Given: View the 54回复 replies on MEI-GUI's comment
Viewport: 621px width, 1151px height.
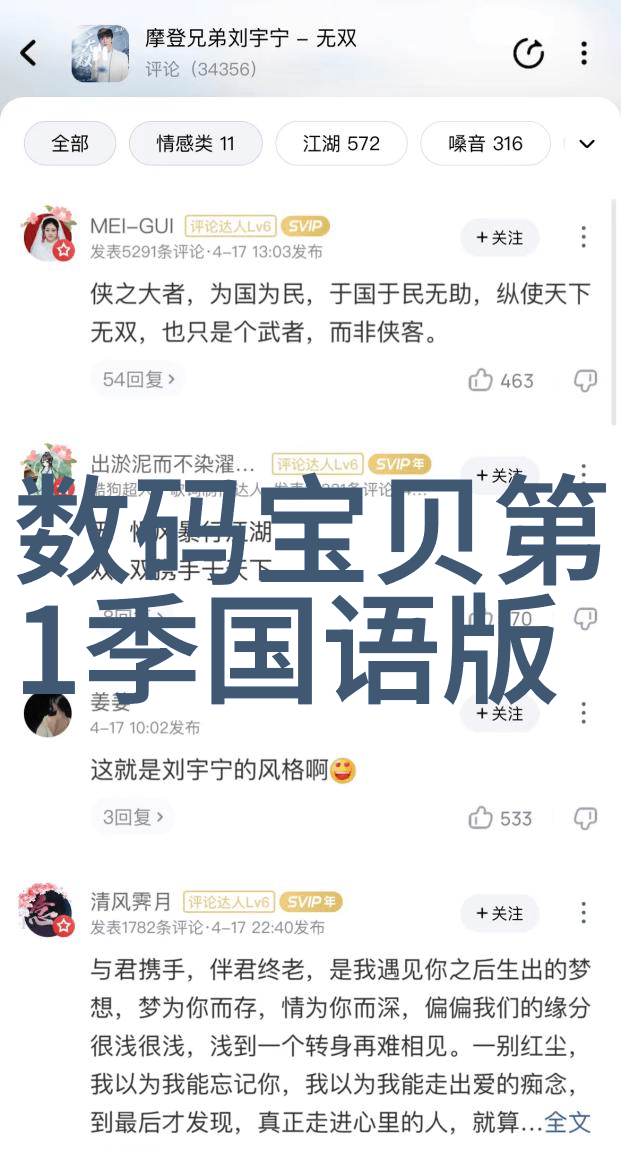Looking at the screenshot, I should click(139, 380).
